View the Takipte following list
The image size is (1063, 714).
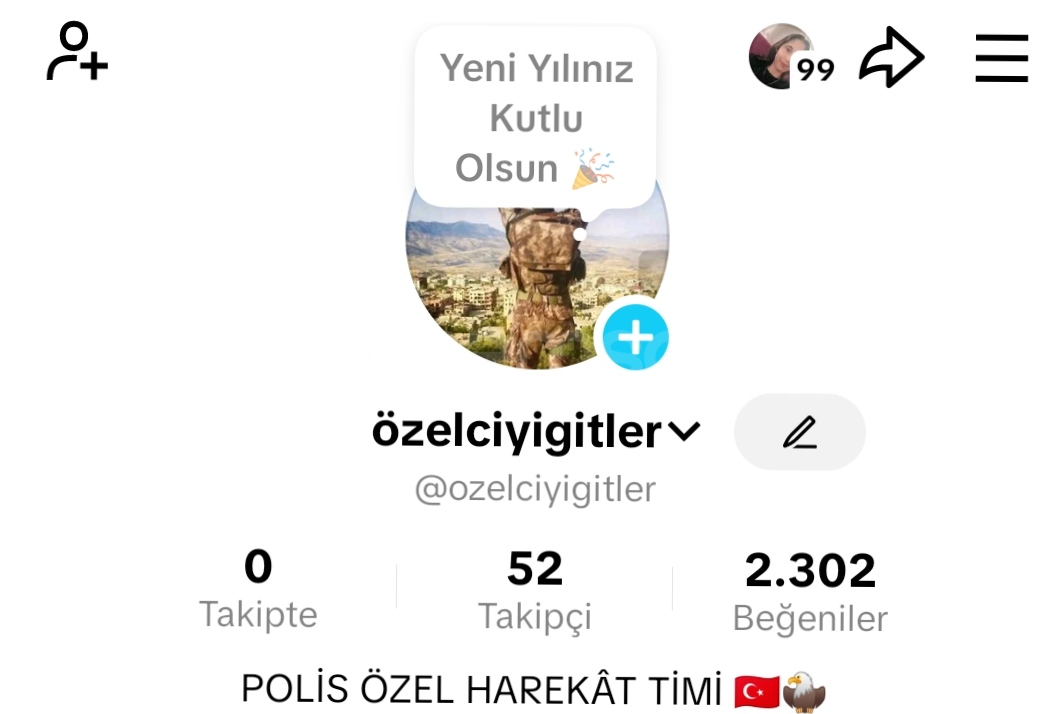258,589
